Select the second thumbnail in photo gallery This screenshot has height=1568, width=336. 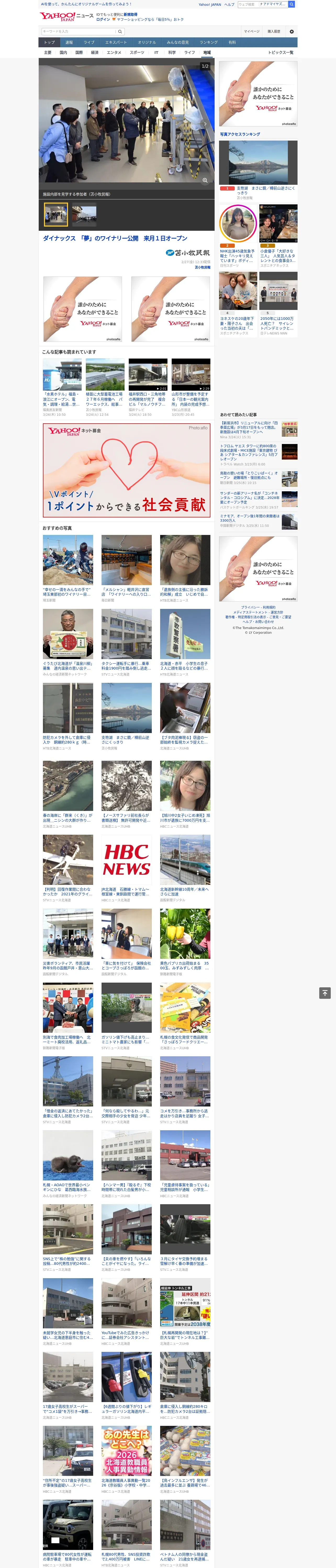pyautogui.click(x=84, y=215)
